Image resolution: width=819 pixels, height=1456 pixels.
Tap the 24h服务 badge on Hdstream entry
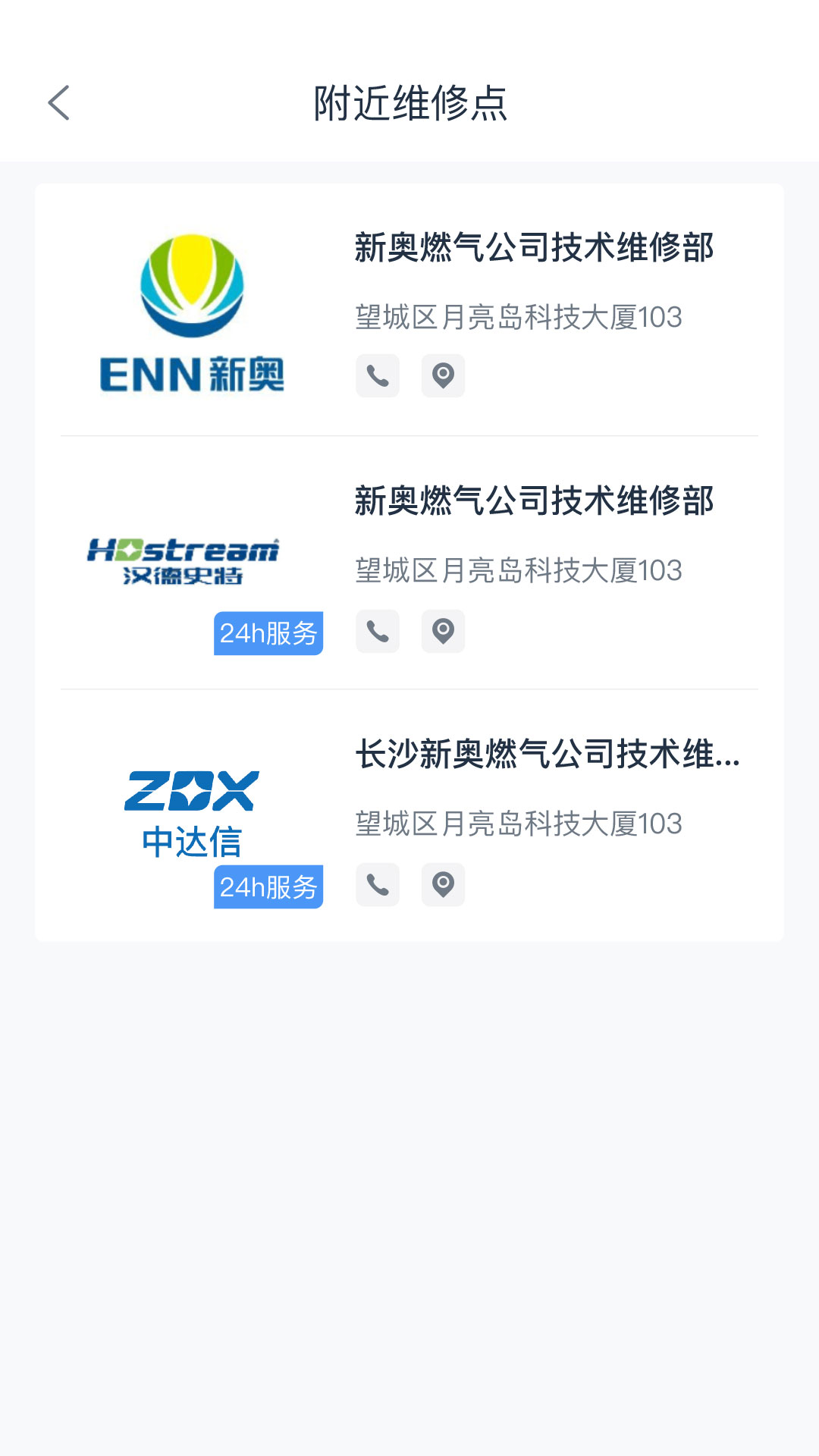click(x=268, y=633)
